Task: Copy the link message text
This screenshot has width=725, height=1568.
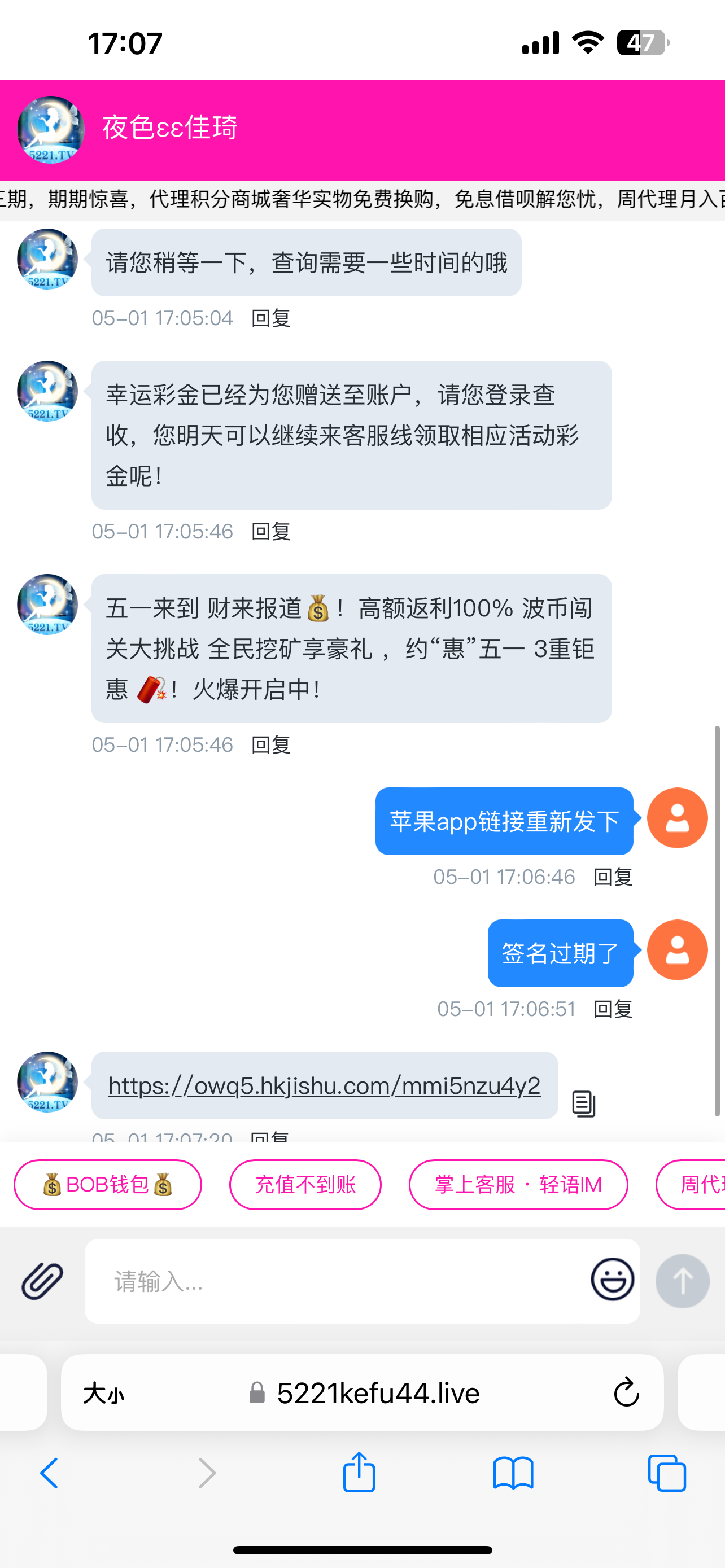Action: (583, 1103)
